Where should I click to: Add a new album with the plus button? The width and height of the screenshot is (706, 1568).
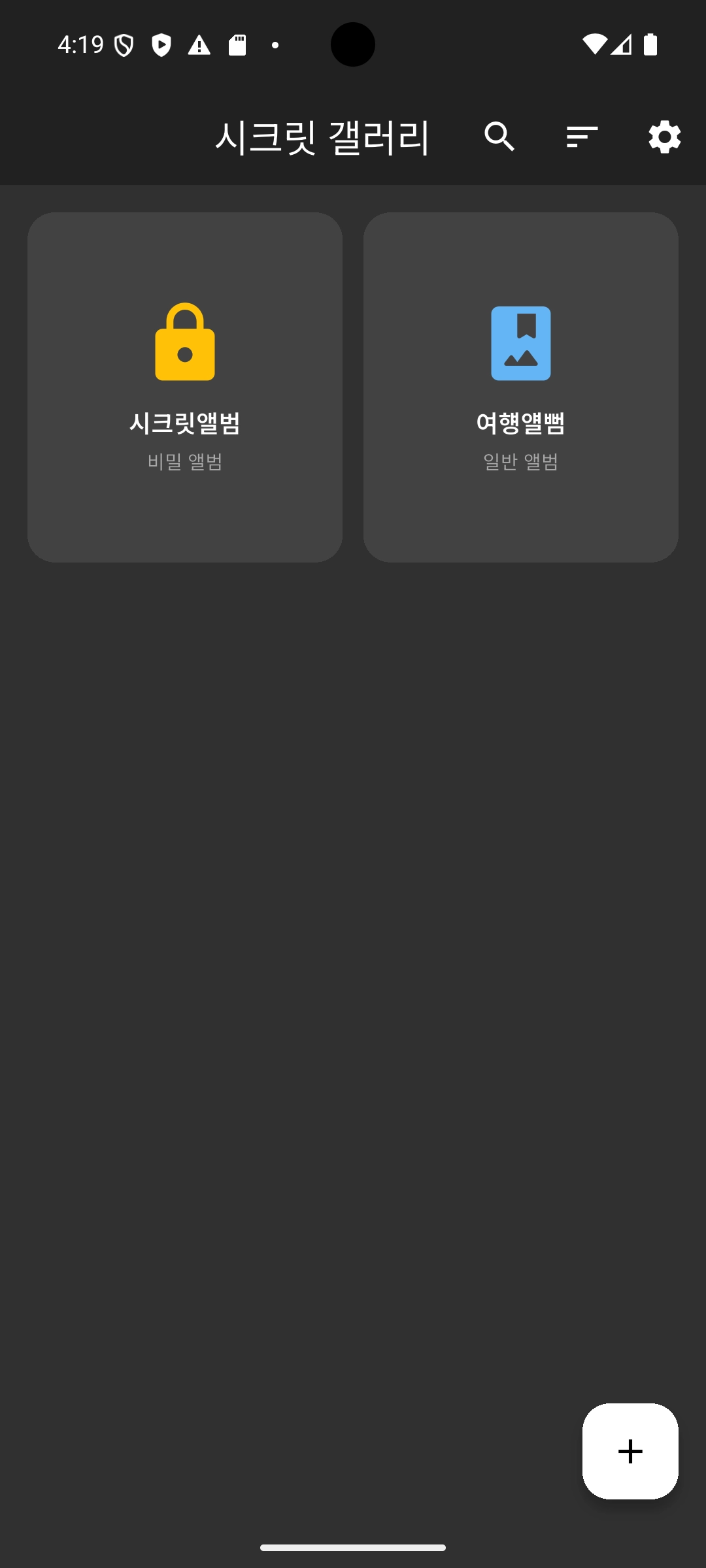click(630, 1451)
